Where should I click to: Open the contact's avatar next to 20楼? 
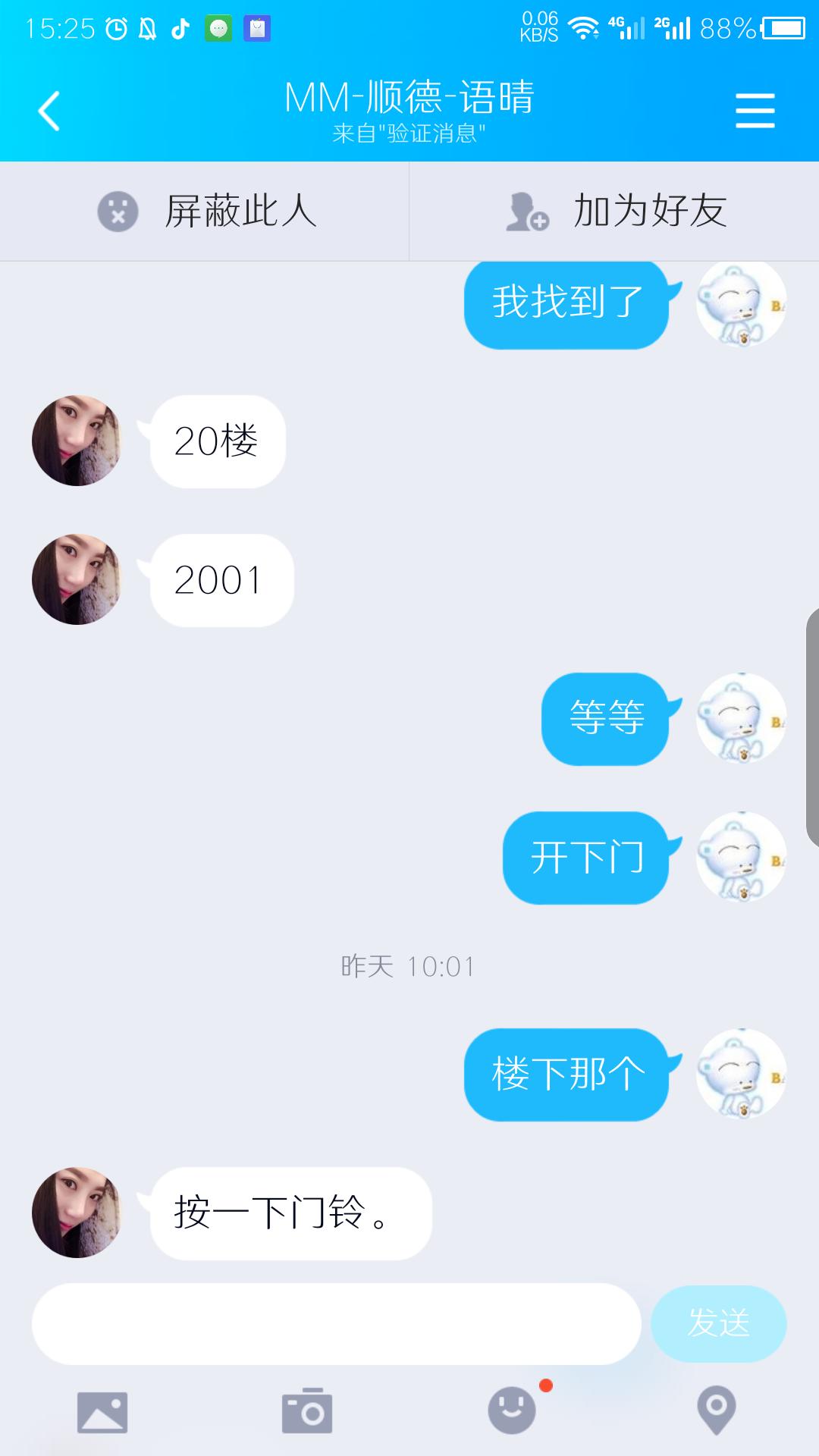(77, 441)
